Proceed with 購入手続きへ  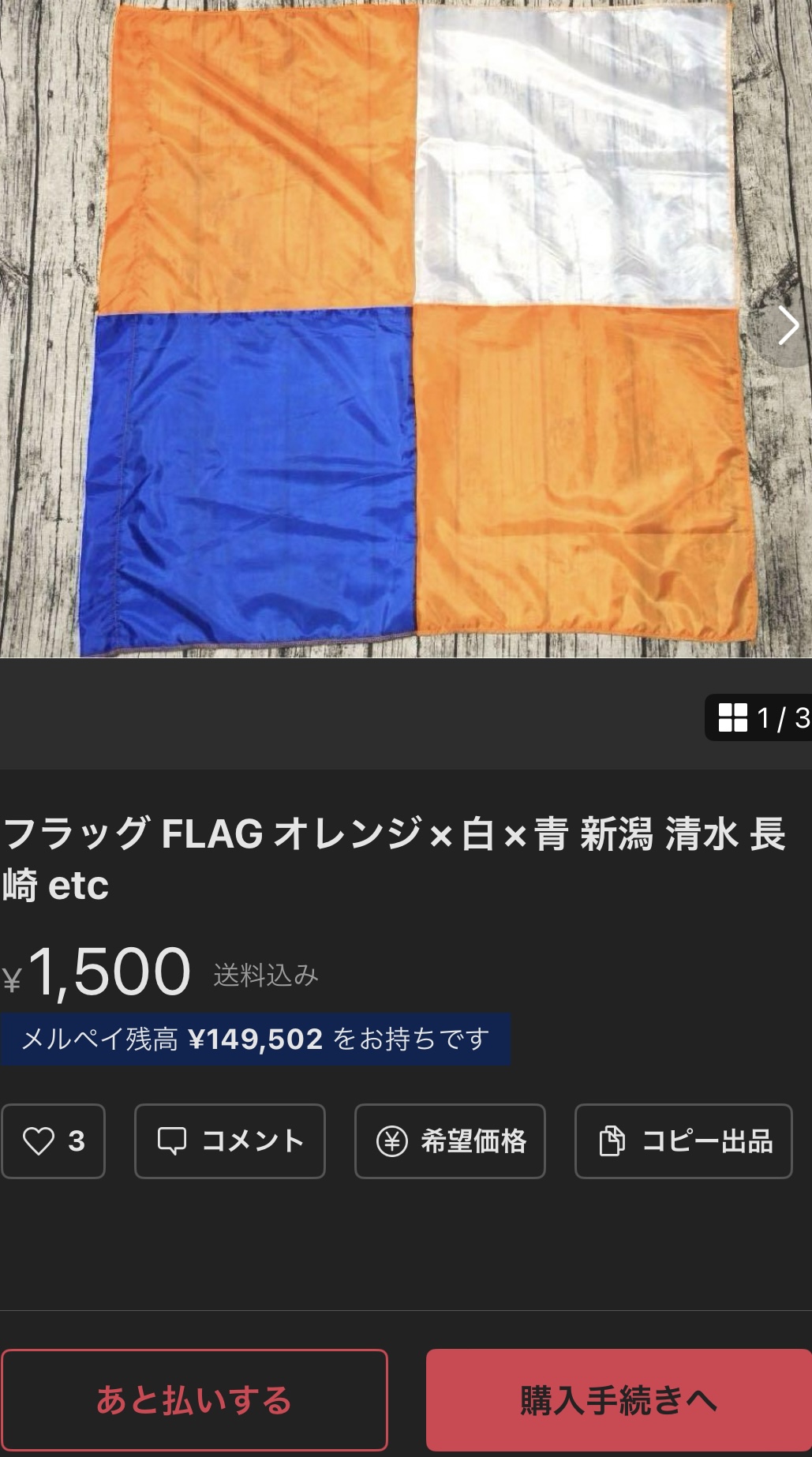tap(619, 1399)
